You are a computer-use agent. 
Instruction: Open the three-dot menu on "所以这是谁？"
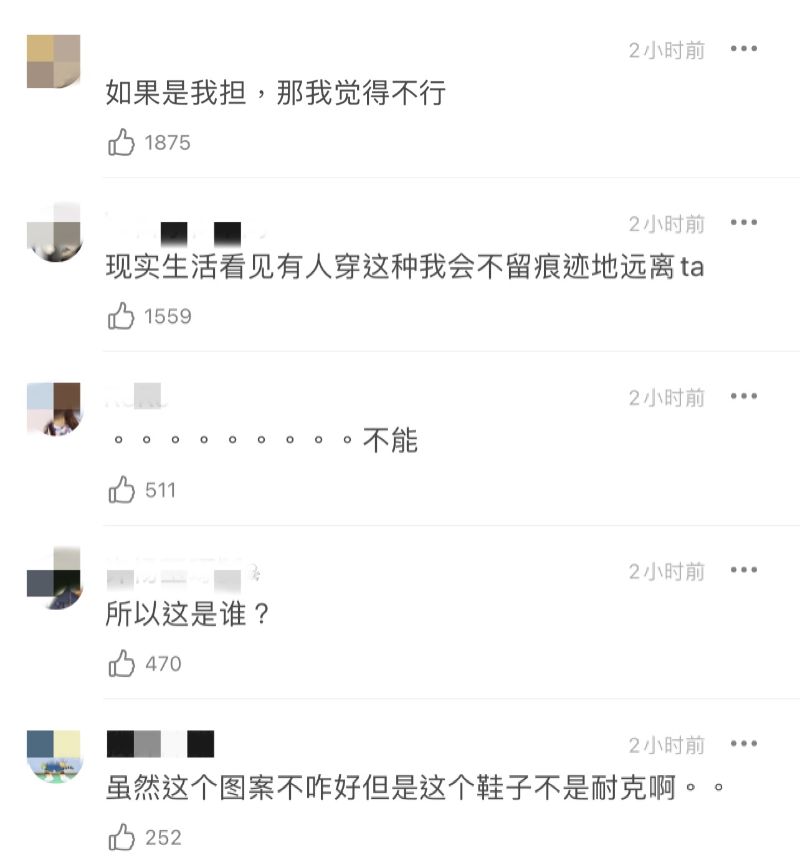(743, 570)
